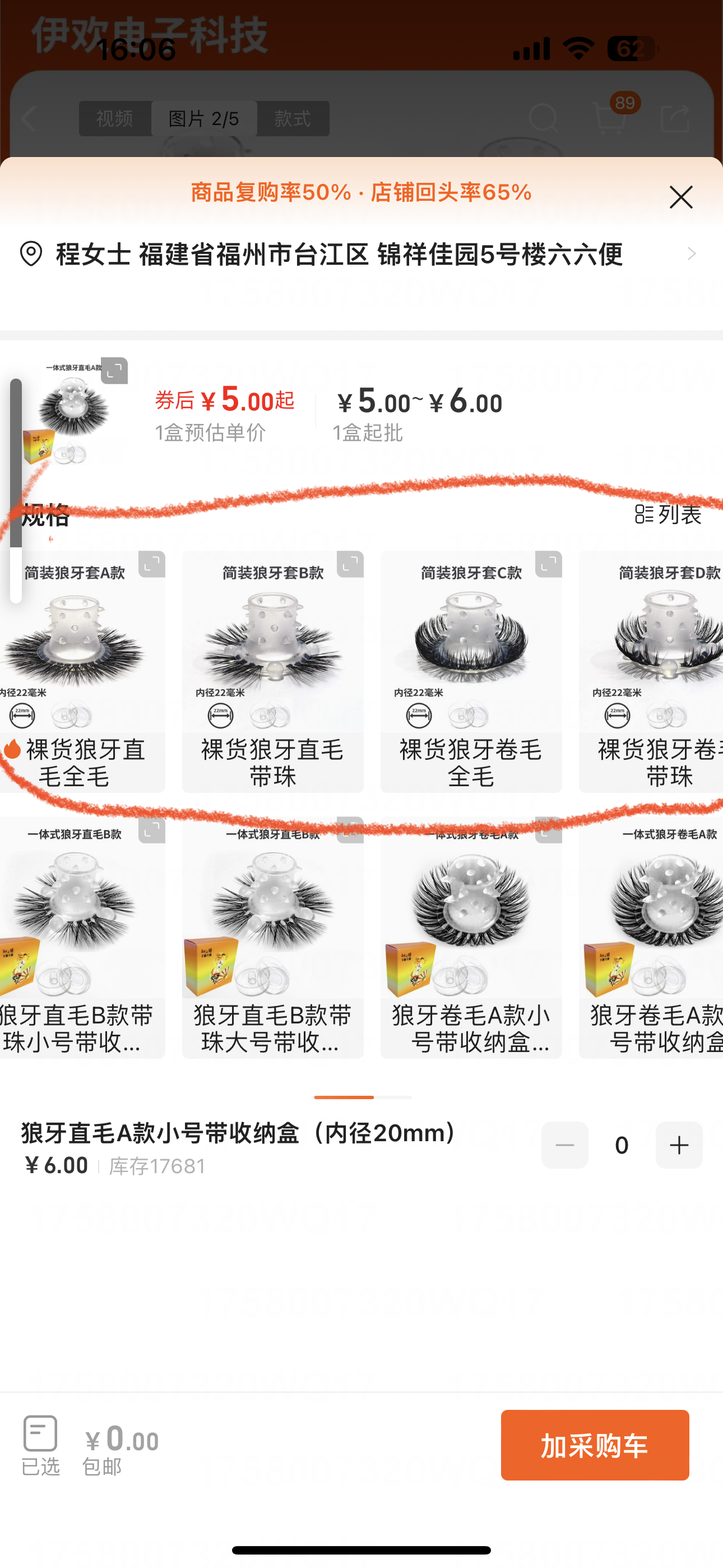Decrease quantity with the minus button
Screen dimensions: 723x1568
[564, 1145]
